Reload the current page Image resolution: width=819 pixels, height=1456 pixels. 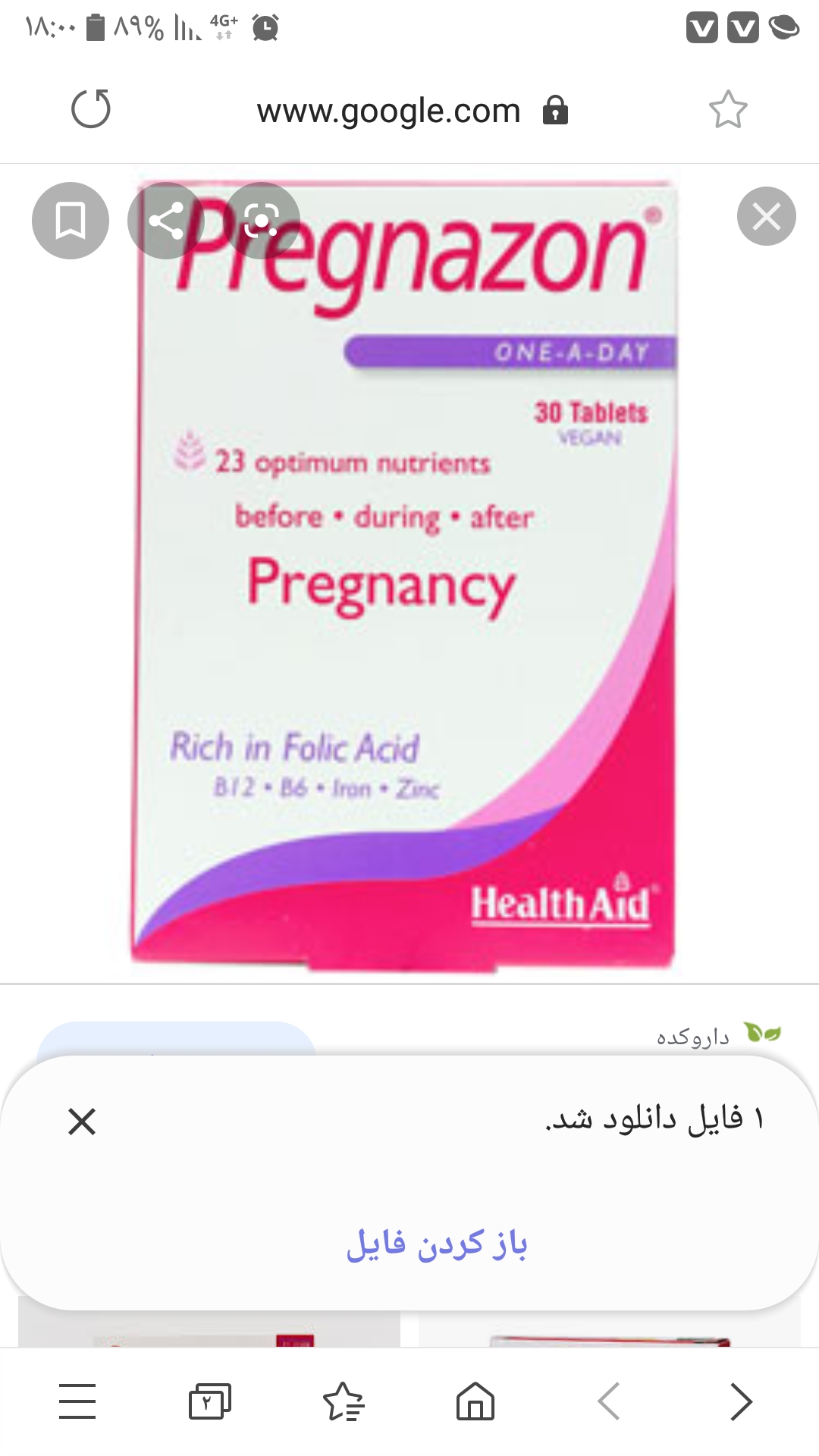point(91,109)
